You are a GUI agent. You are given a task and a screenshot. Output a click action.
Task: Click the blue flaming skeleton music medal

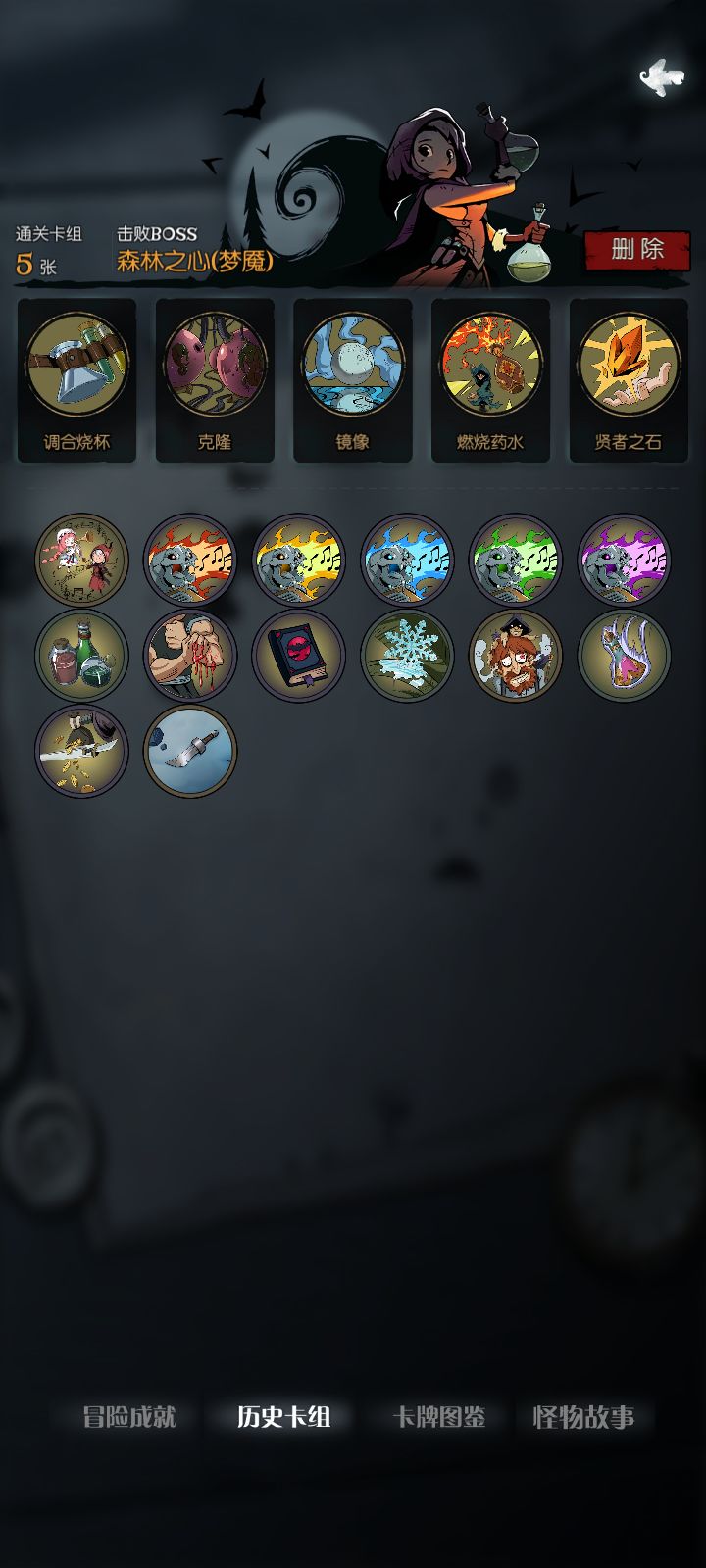(407, 559)
